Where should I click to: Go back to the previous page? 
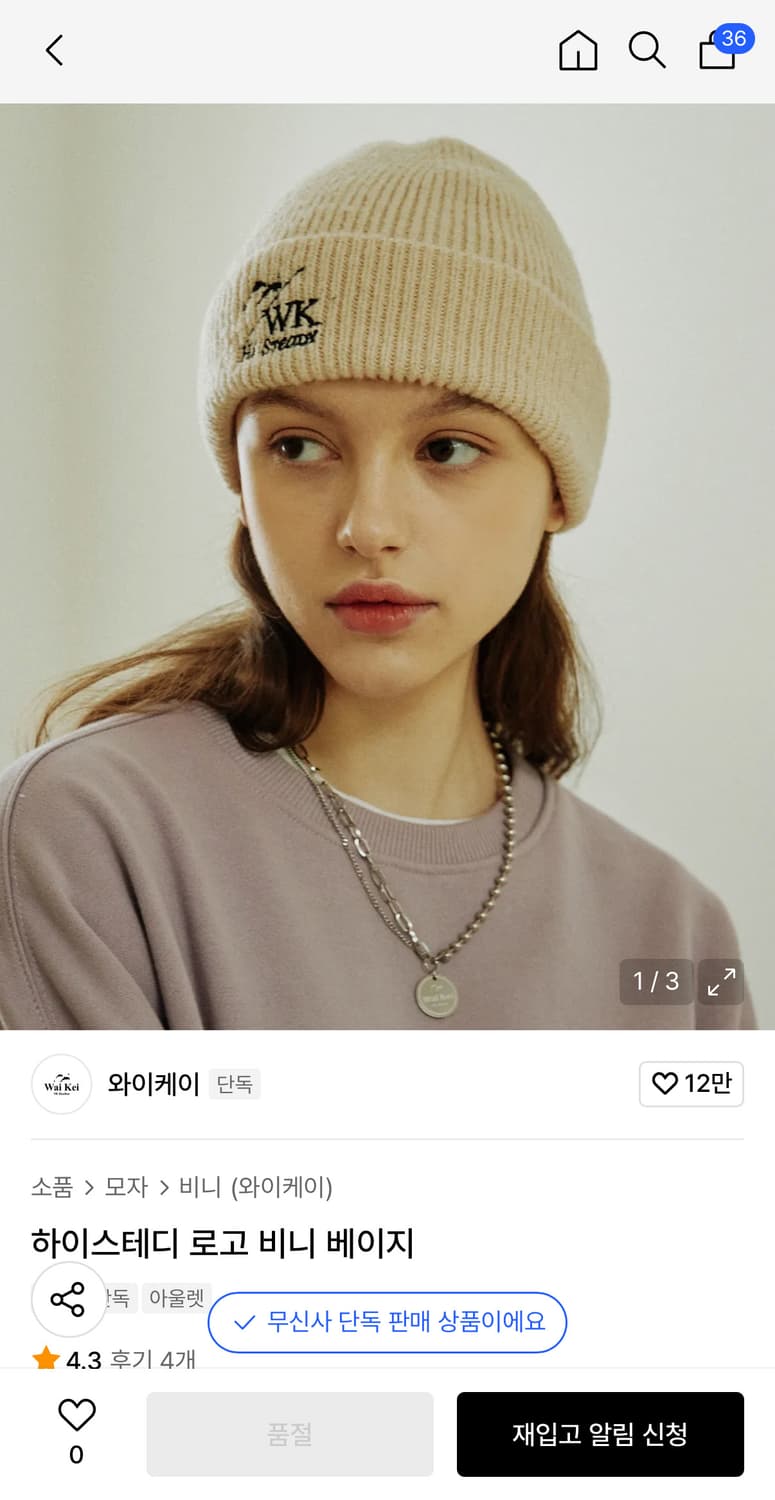coord(54,50)
